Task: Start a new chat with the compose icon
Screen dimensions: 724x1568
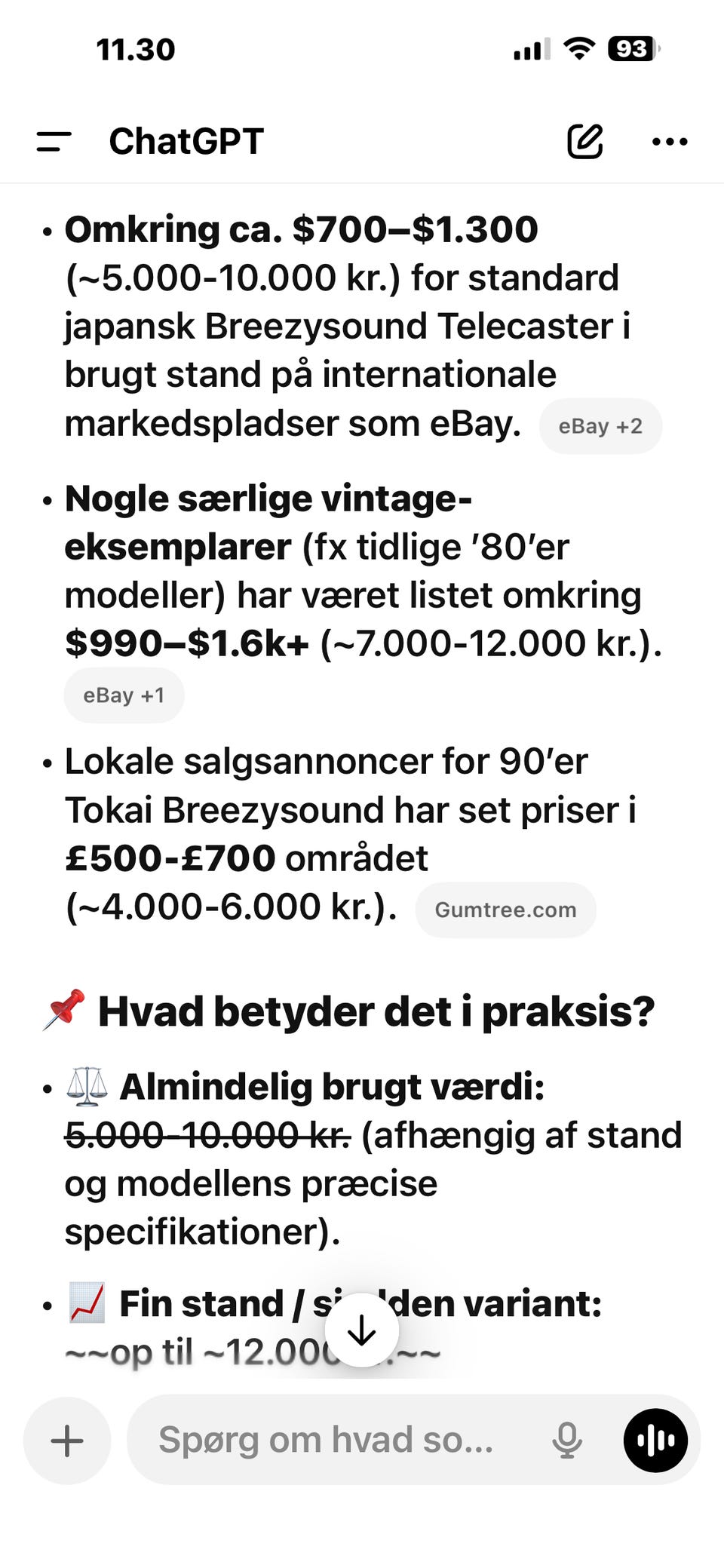Action: pos(587,141)
